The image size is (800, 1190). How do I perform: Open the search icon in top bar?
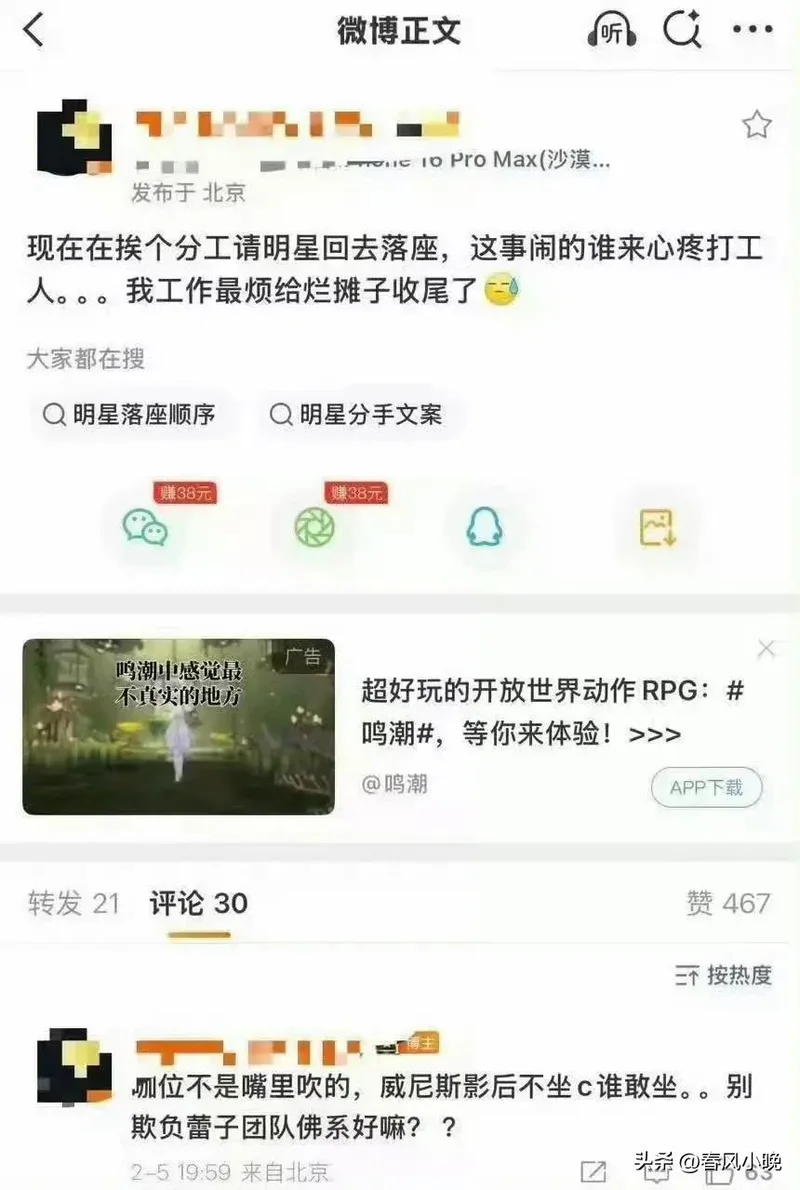683,31
